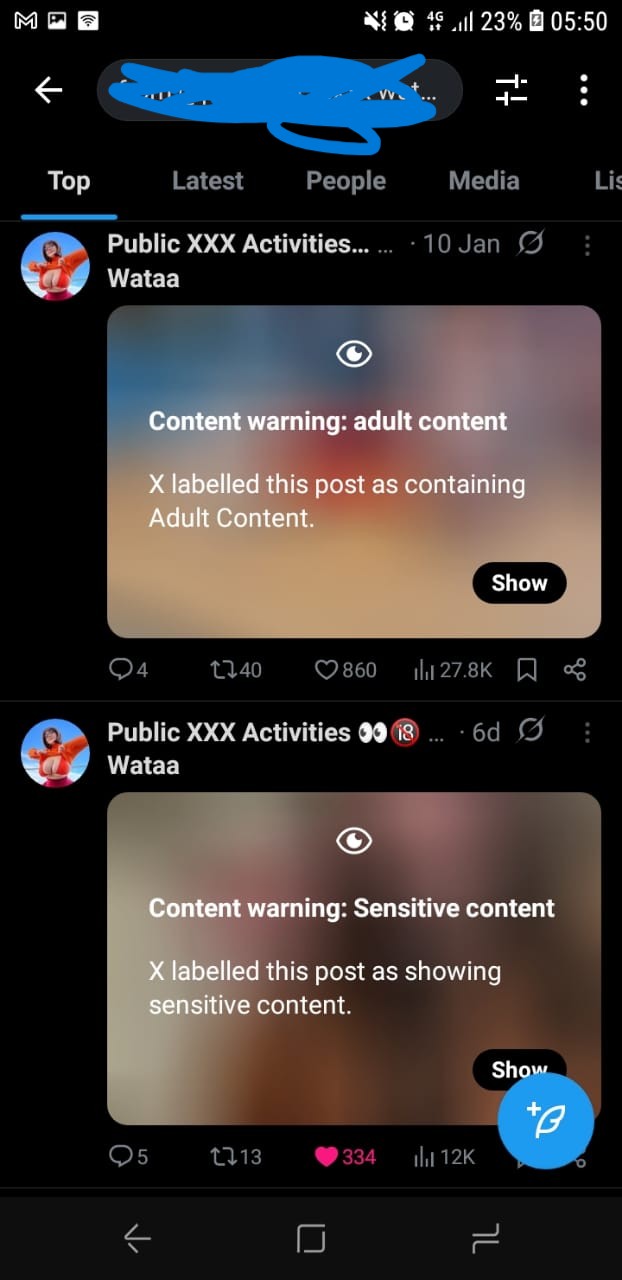Tap the system home button
The image size is (622, 1280).
point(311,1239)
